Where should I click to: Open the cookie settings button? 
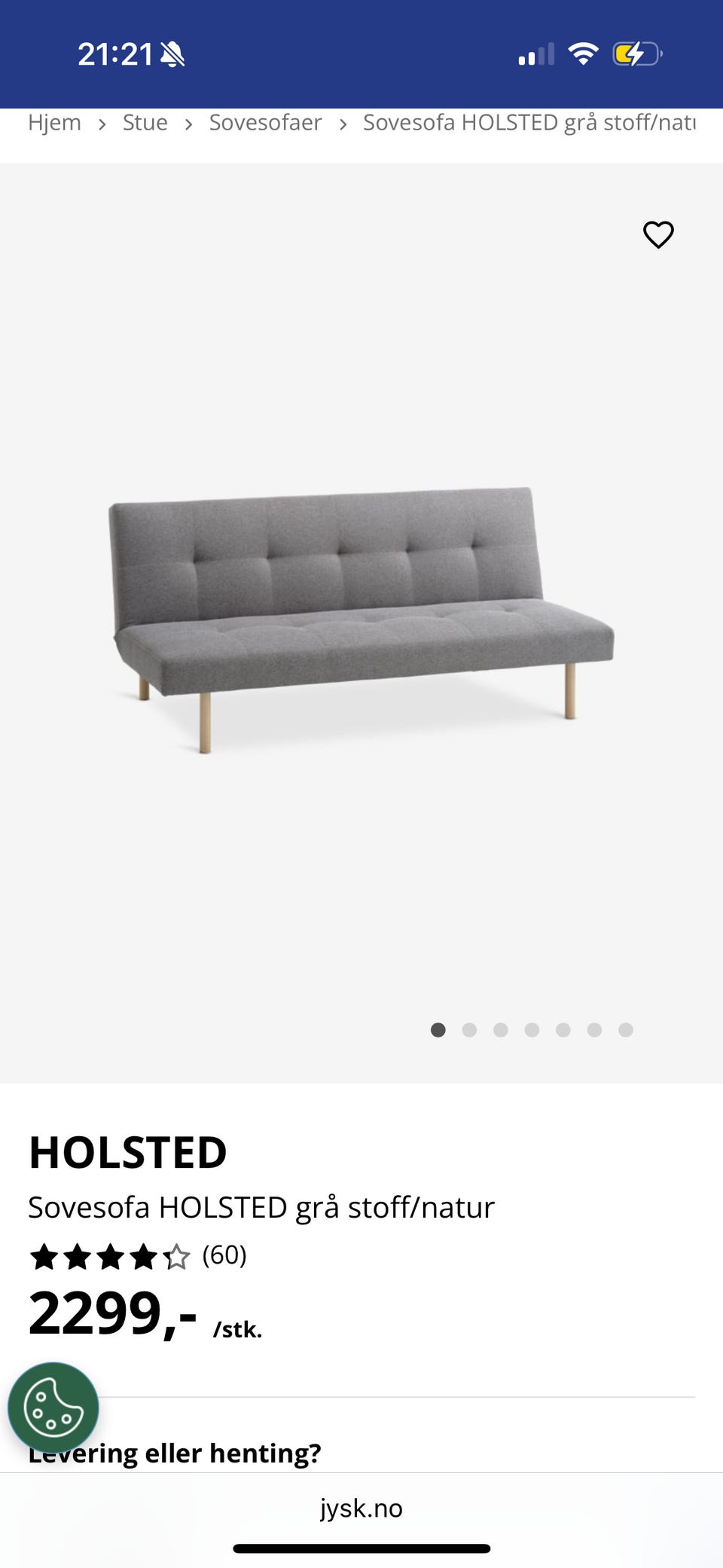(53, 1407)
